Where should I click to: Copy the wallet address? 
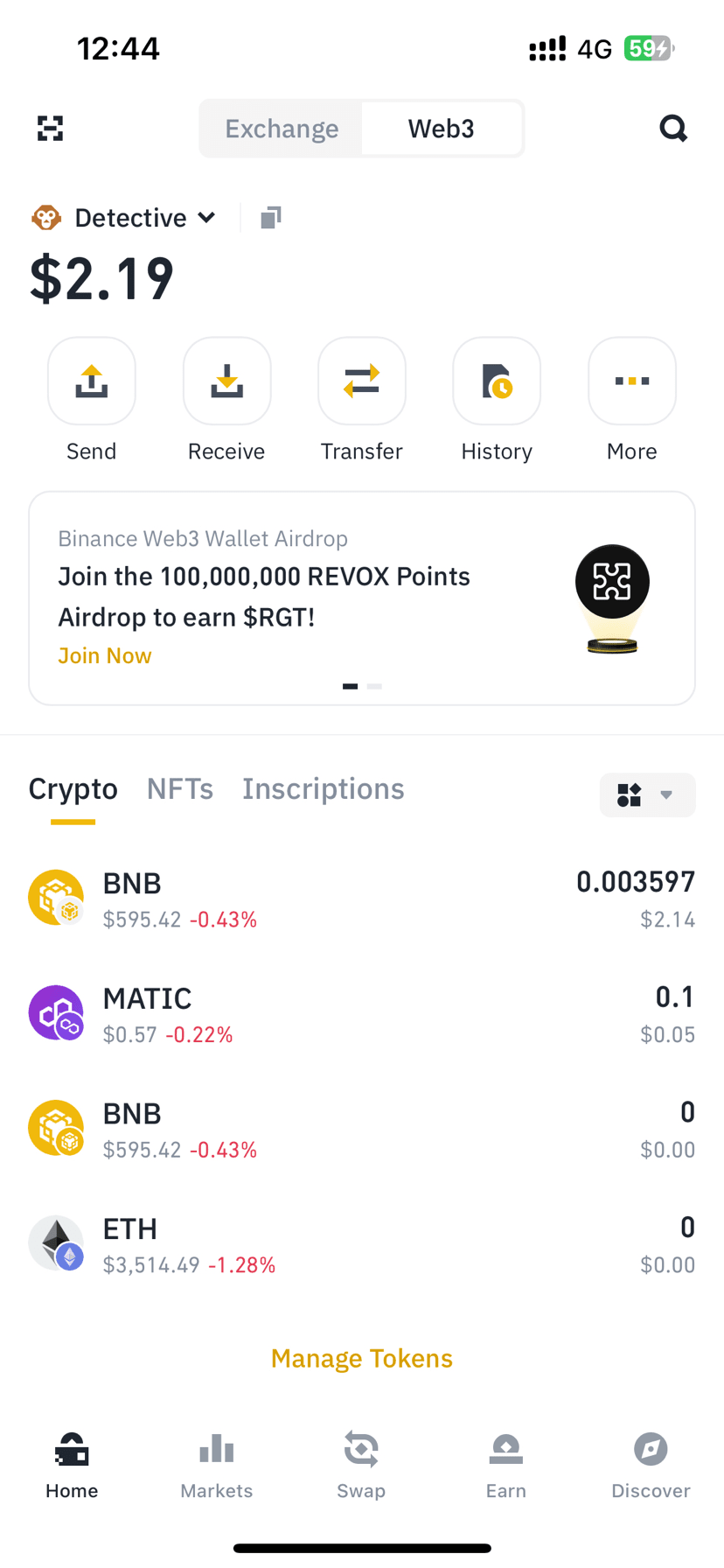[271, 218]
